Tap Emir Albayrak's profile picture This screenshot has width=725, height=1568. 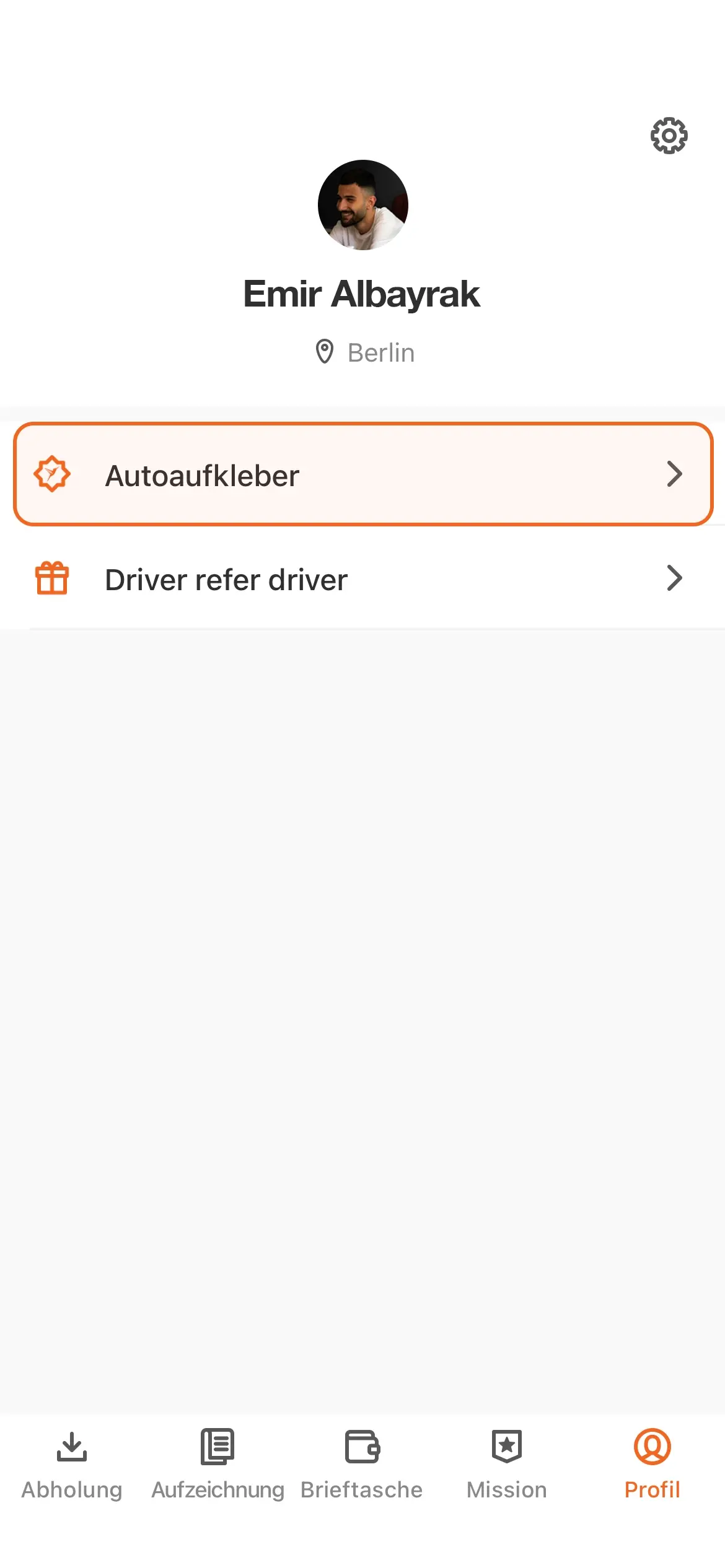click(x=363, y=205)
